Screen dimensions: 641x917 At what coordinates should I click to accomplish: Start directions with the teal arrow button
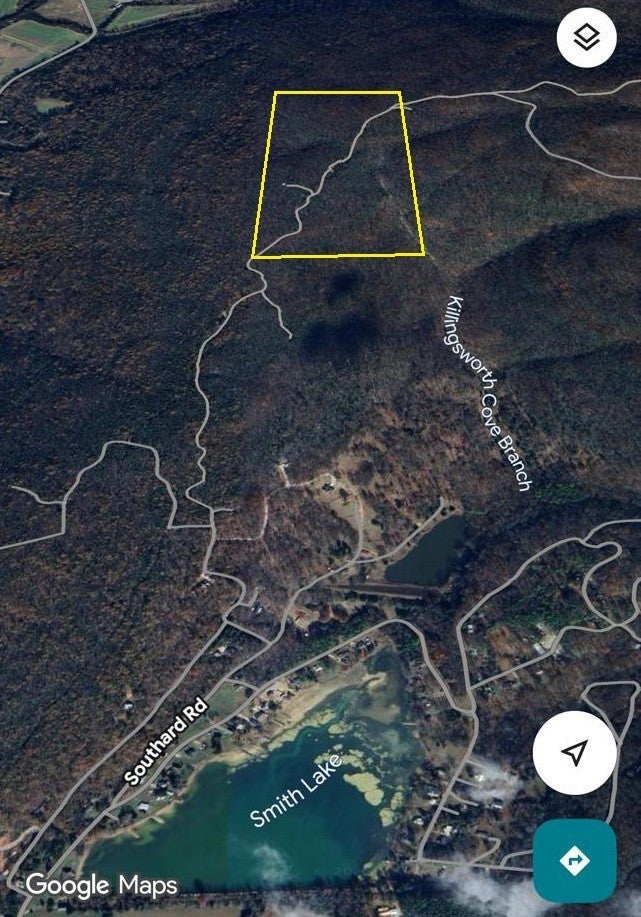coord(574,860)
